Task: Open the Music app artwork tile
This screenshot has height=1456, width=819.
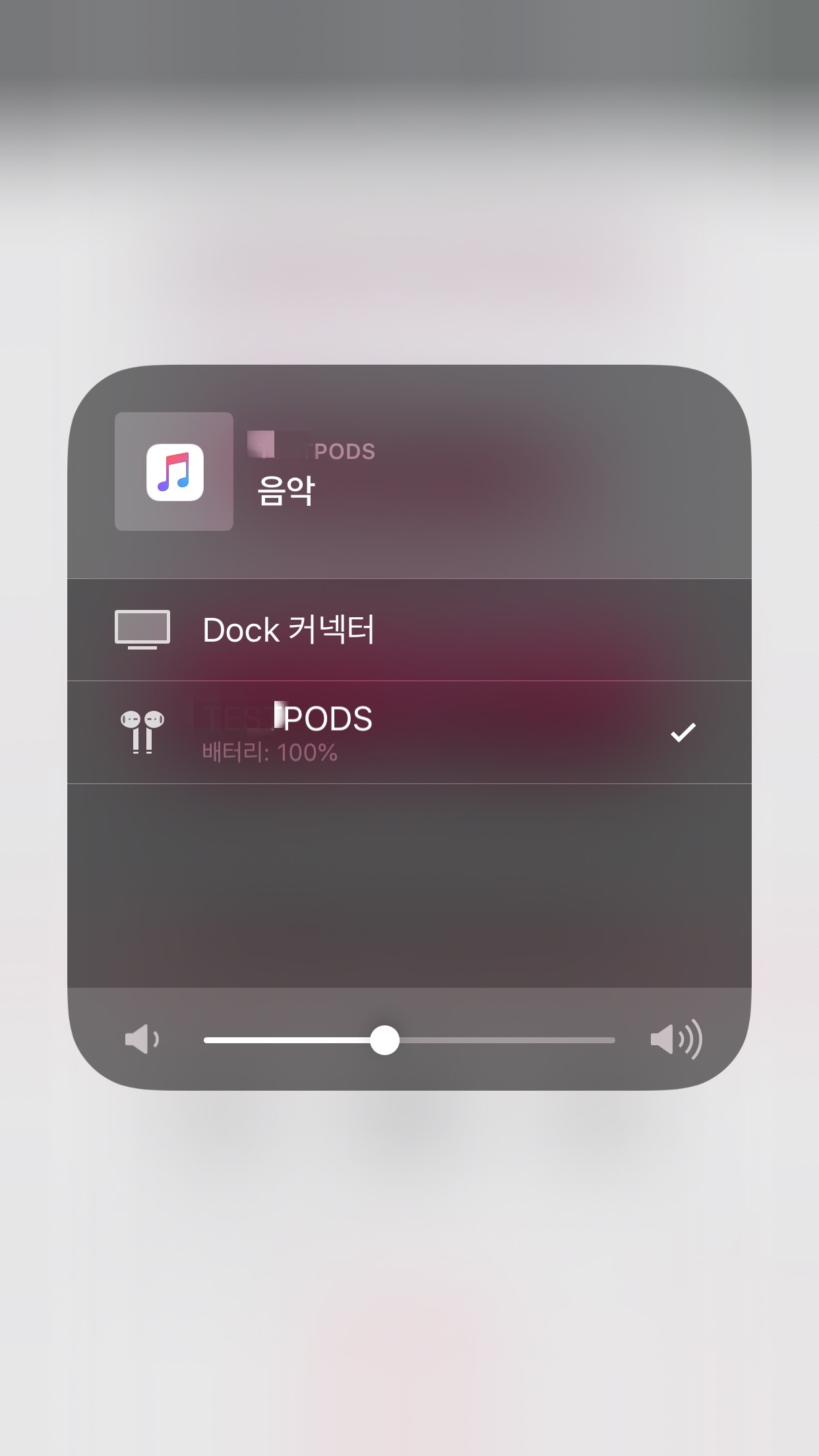Action: [174, 471]
